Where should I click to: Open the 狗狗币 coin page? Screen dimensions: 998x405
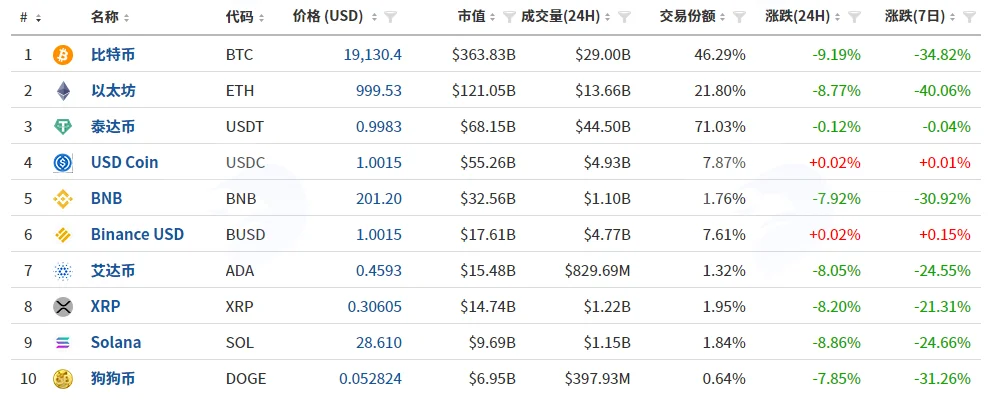(113, 379)
